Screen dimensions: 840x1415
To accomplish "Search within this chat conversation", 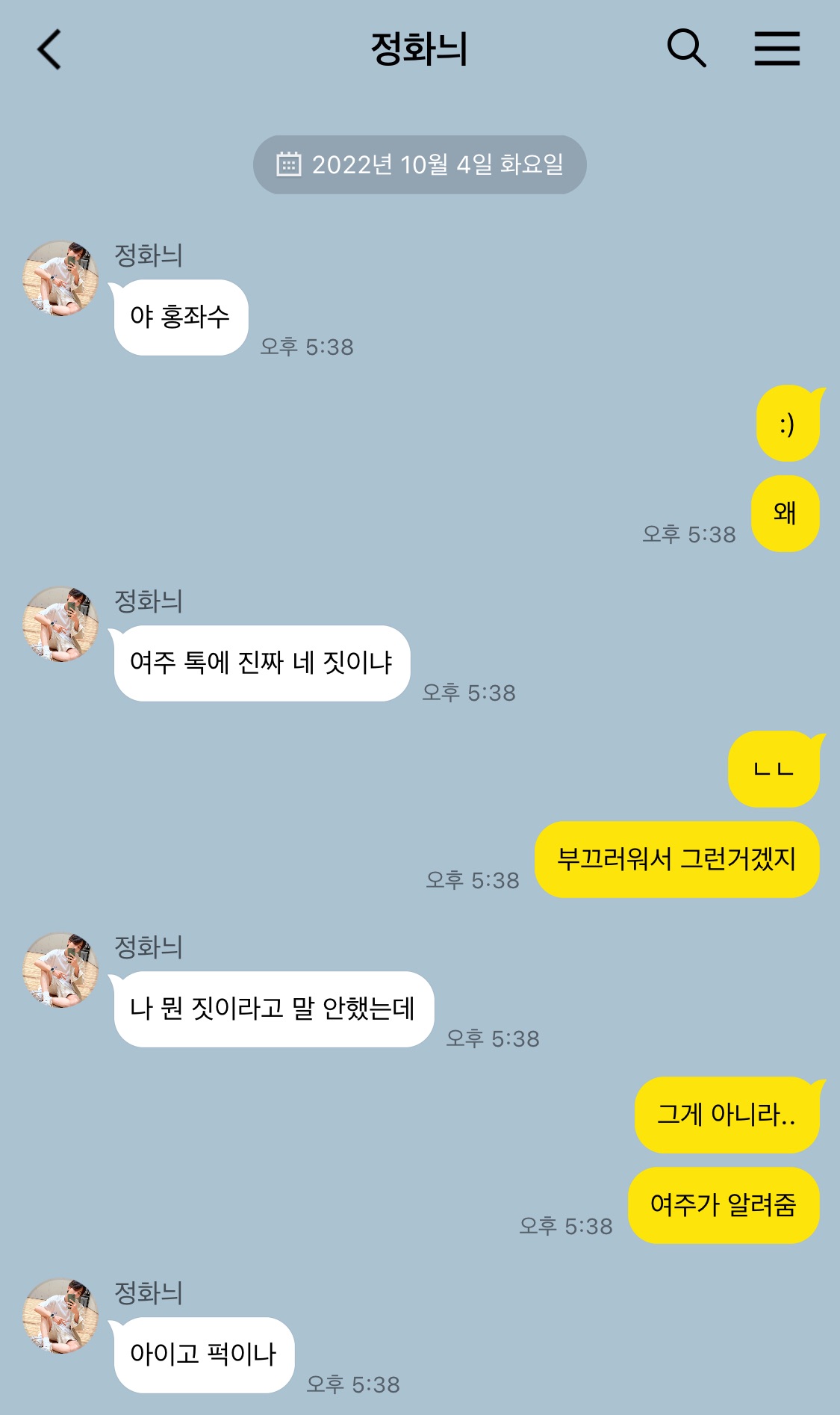I will pos(686,49).
